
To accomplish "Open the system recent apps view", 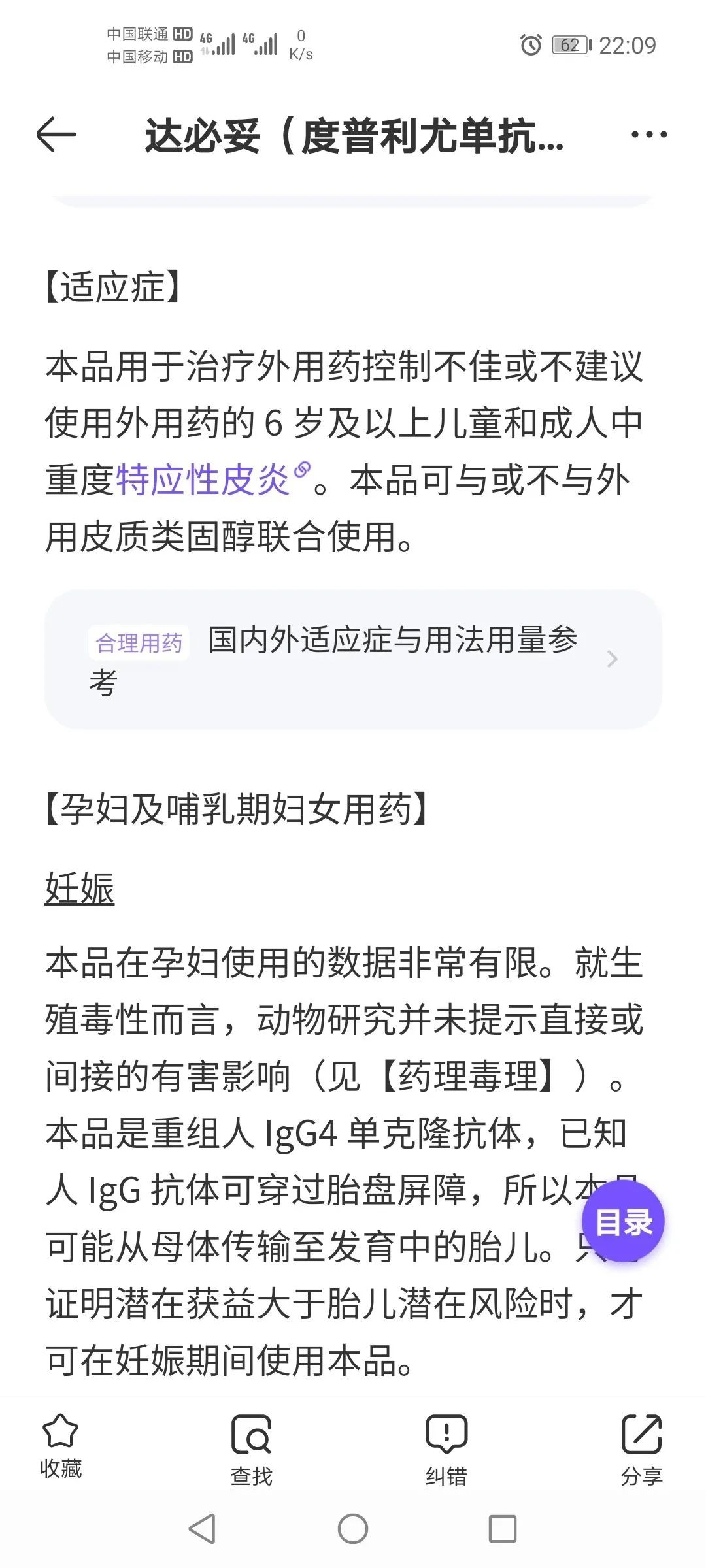I will [503, 1529].
